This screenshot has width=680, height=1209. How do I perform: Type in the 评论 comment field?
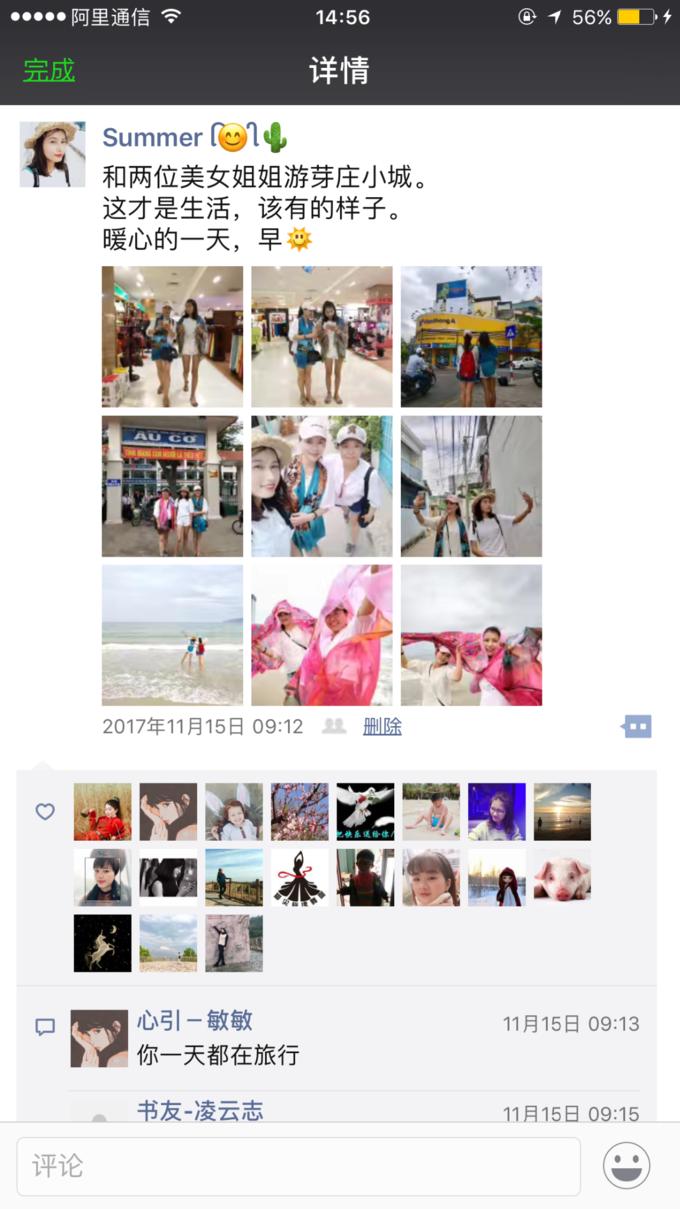click(298, 1166)
